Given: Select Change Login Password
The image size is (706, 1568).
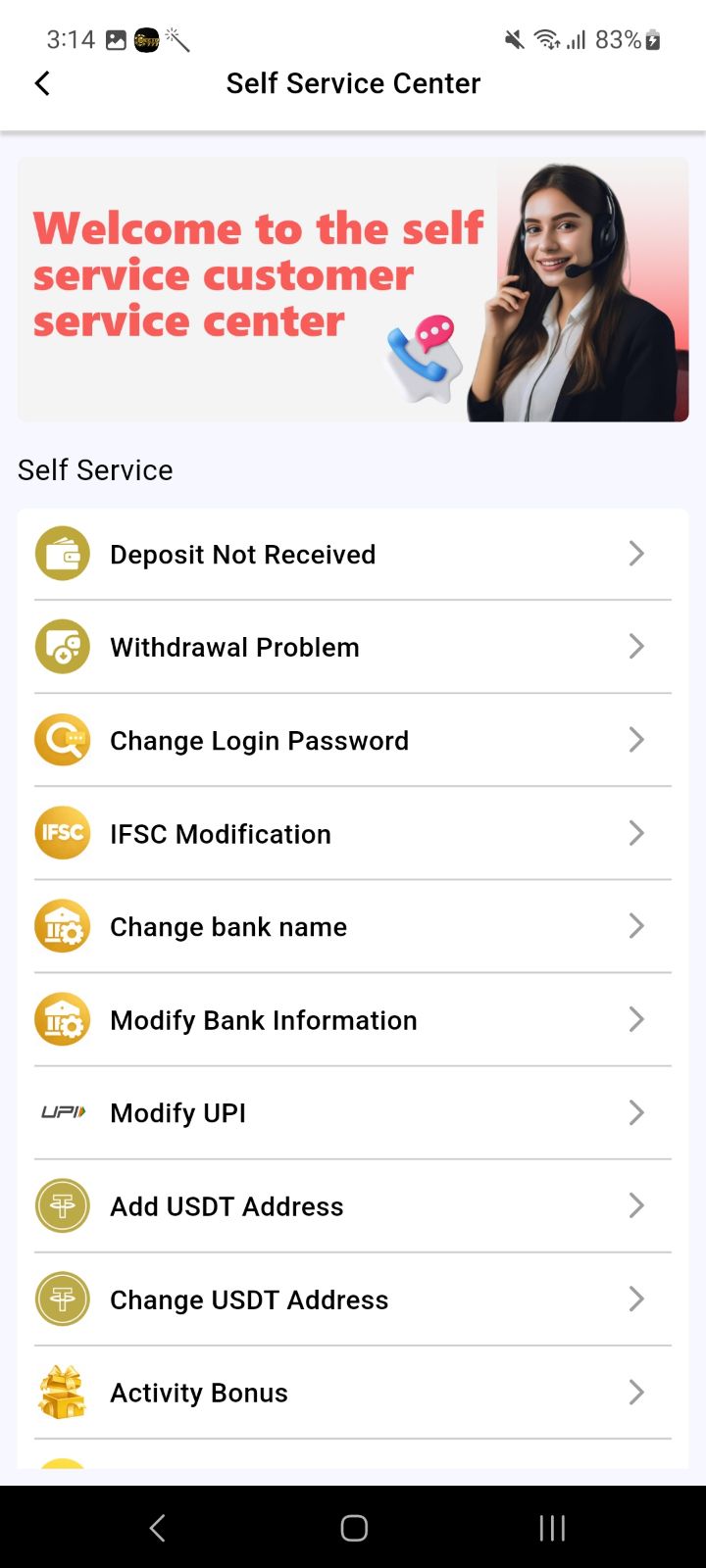Looking at the screenshot, I should point(353,740).
